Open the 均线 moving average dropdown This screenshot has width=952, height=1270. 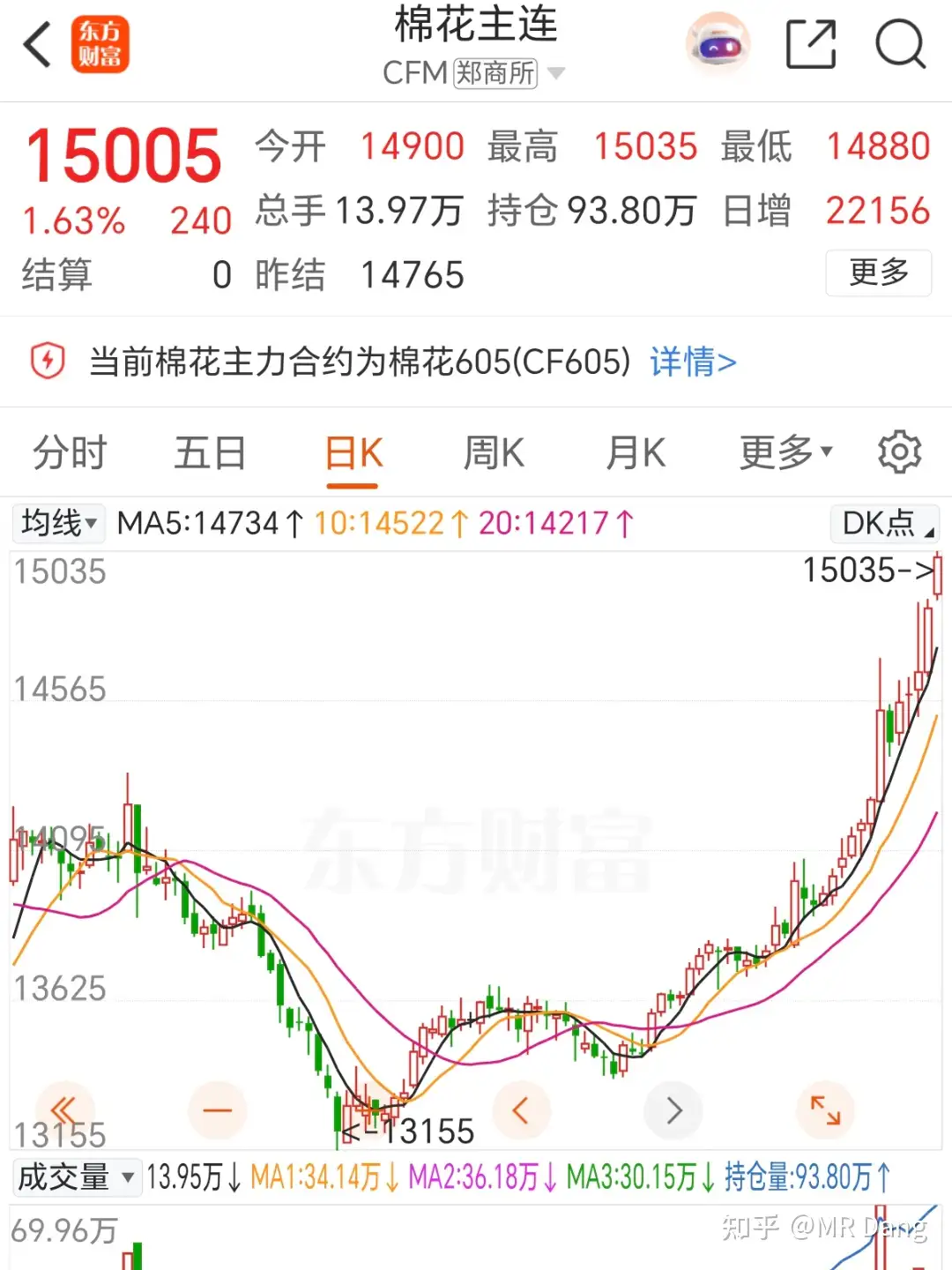58,523
